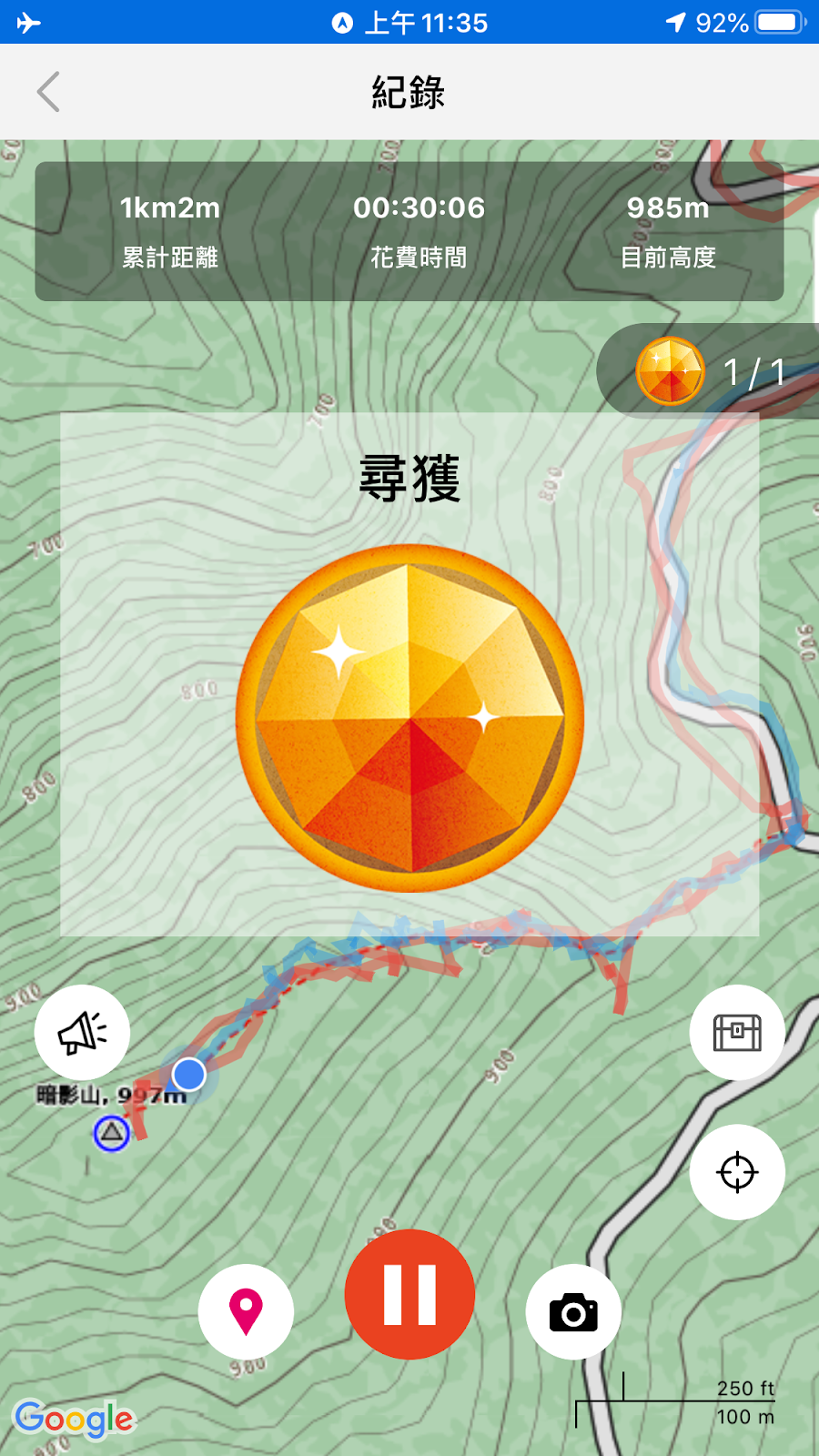
Task: Tap the megaphone announcement button
Action: [x=82, y=1032]
